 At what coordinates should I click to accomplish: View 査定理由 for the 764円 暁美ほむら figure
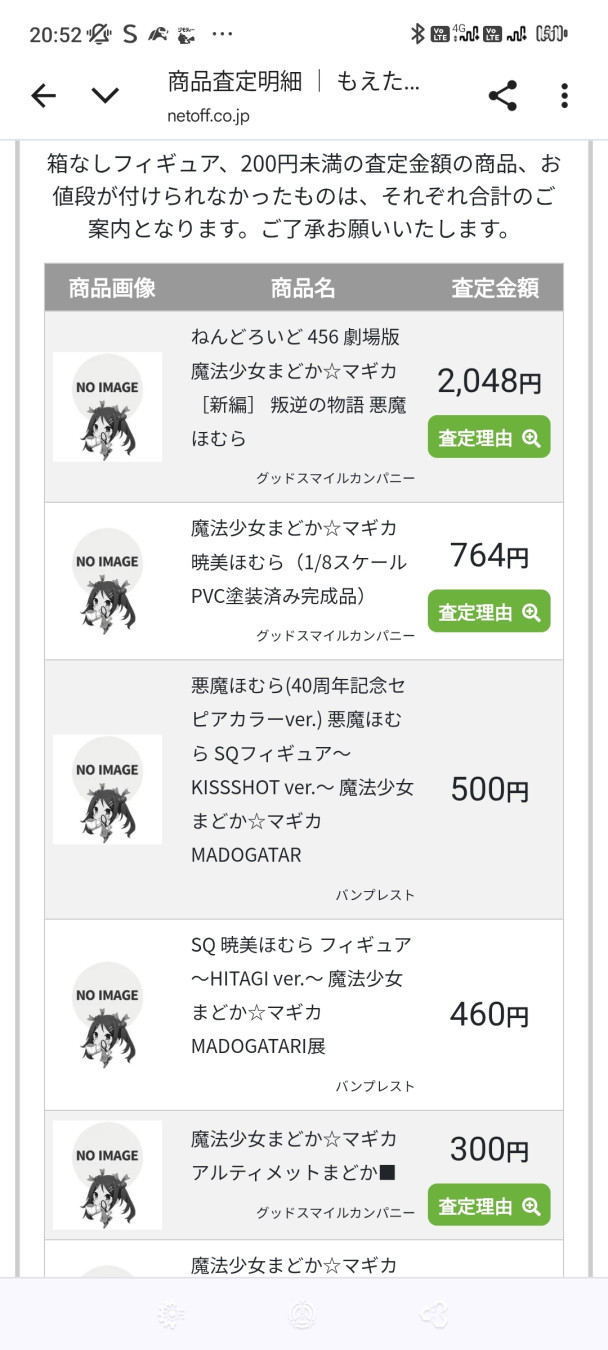489,611
